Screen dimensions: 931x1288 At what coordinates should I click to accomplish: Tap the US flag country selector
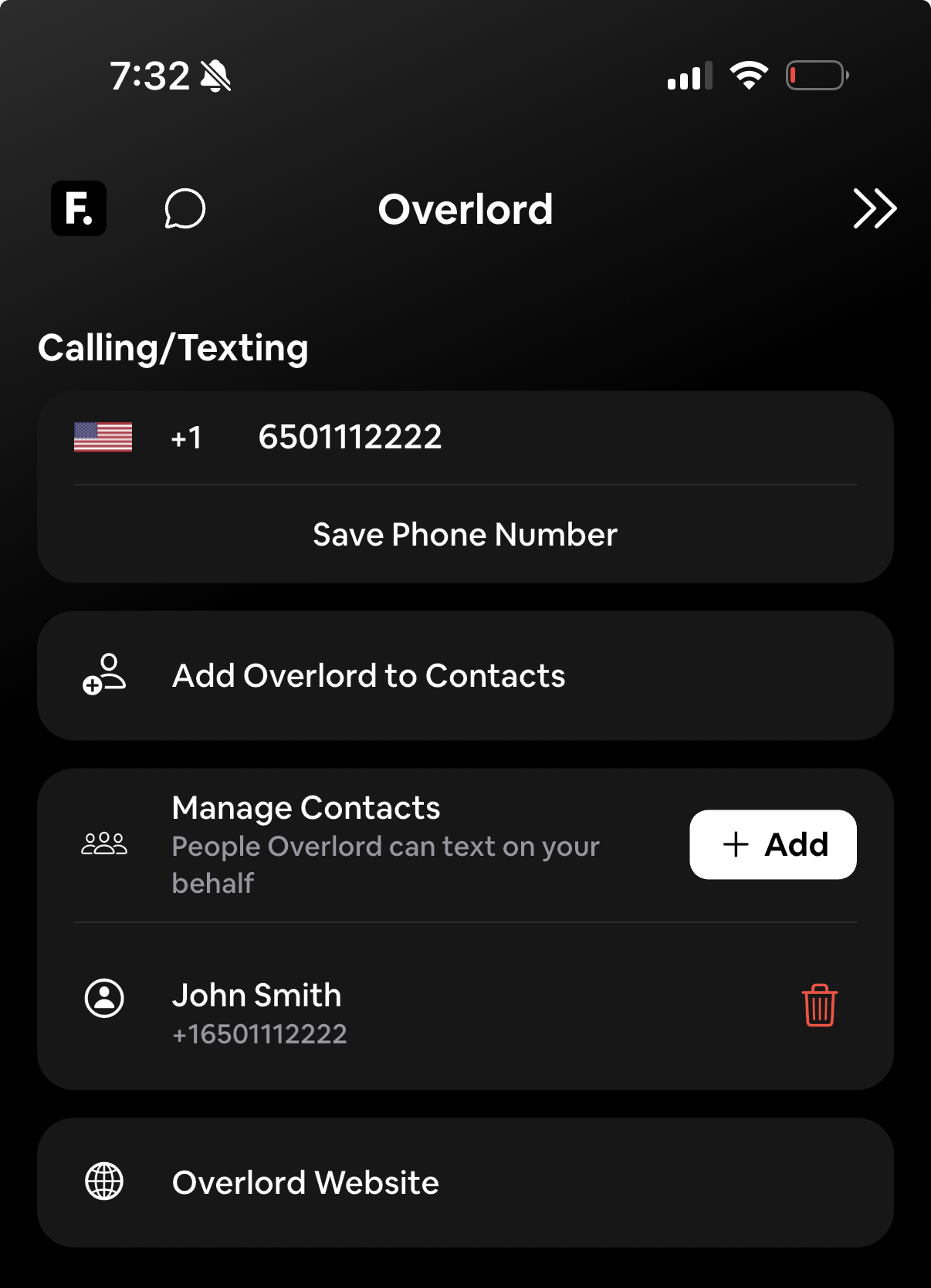(x=103, y=437)
